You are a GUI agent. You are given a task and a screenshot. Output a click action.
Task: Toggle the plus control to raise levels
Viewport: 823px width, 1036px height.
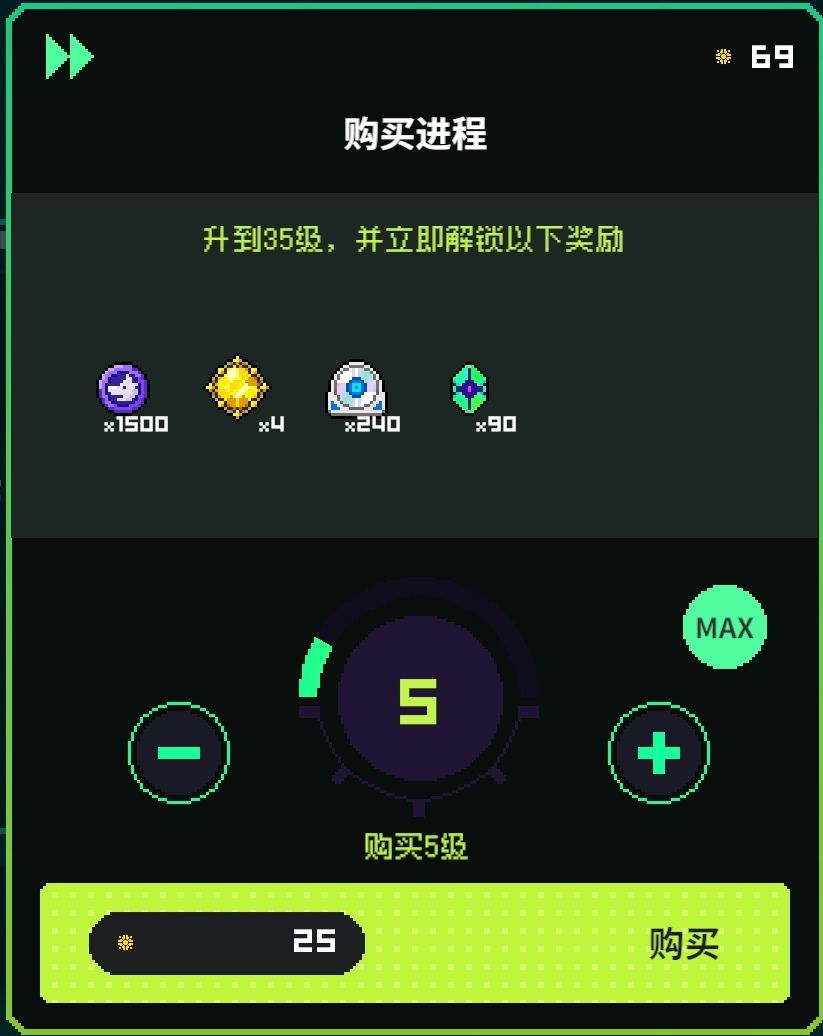657,751
